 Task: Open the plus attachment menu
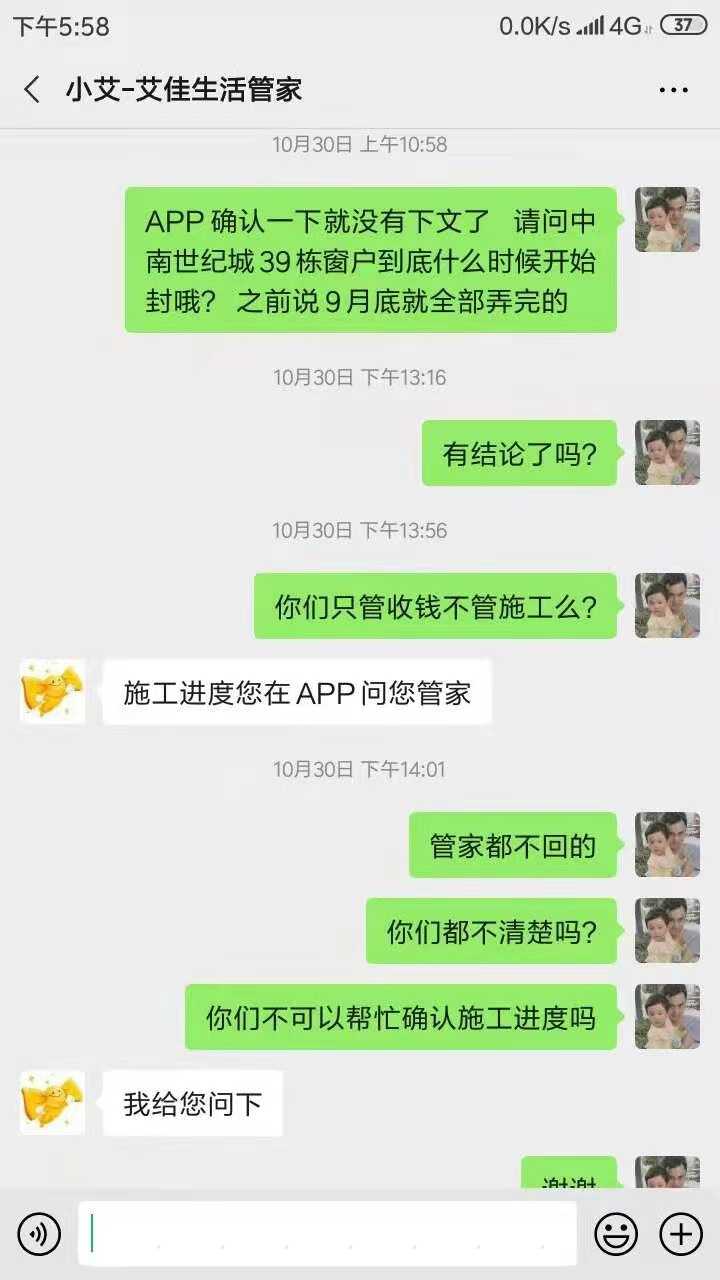point(681,1234)
